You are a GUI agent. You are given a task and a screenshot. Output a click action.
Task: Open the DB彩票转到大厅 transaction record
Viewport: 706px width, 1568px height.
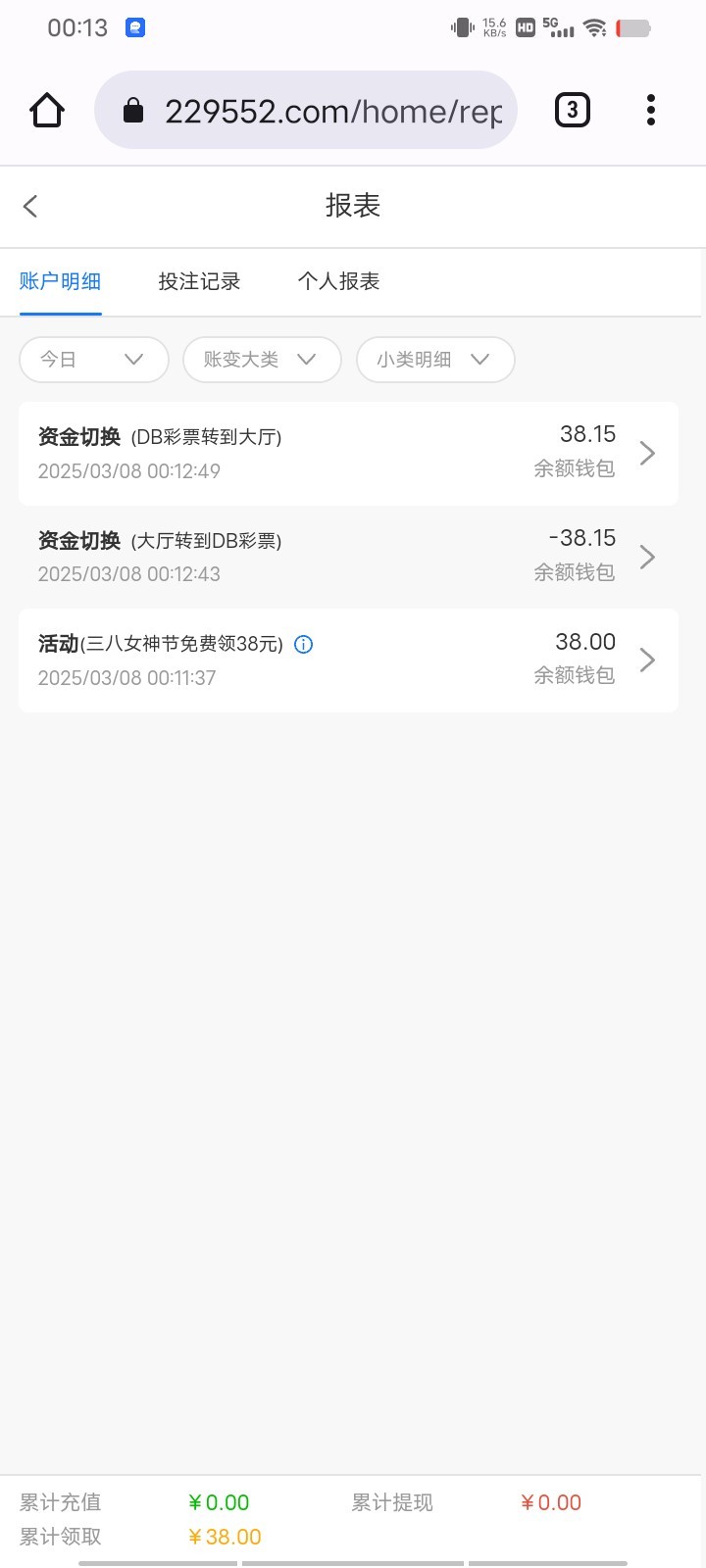pyautogui.click(x=348, y=453)
